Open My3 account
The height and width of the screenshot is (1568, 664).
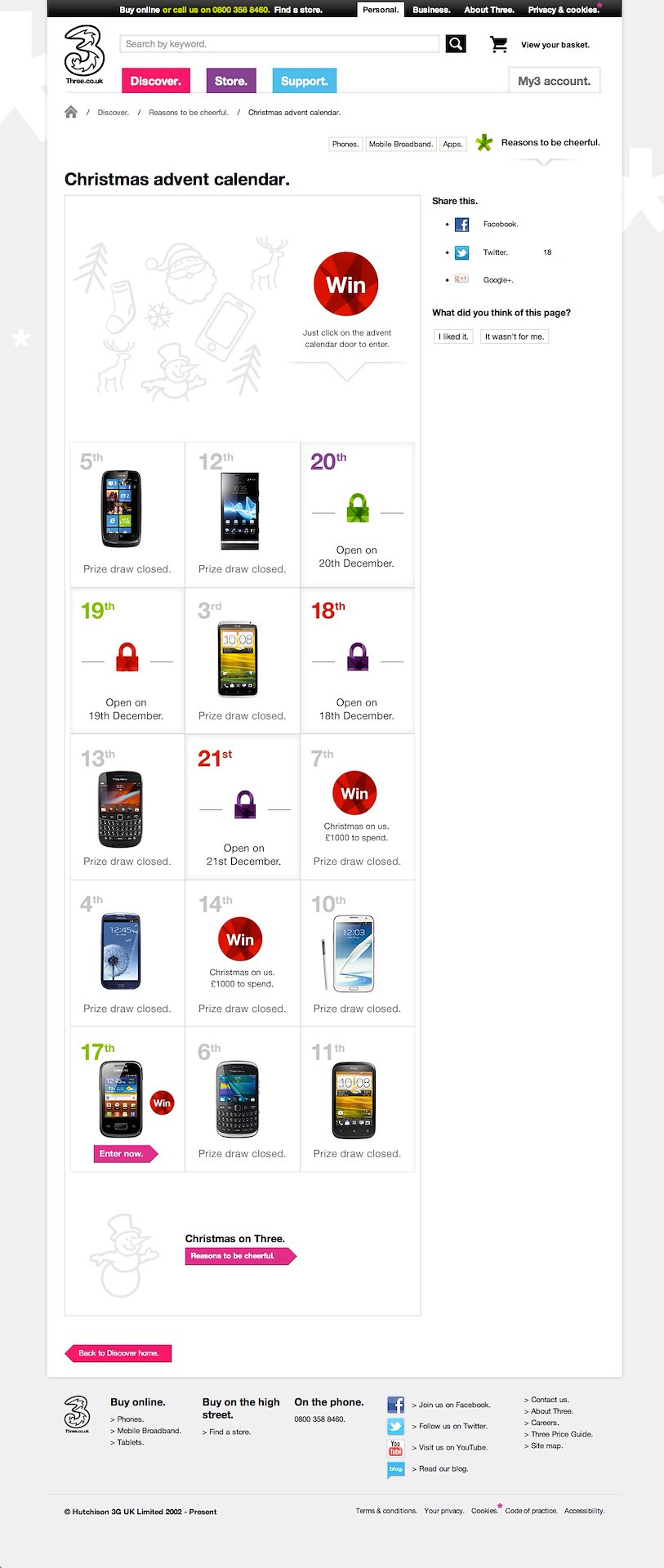(554, 81)
